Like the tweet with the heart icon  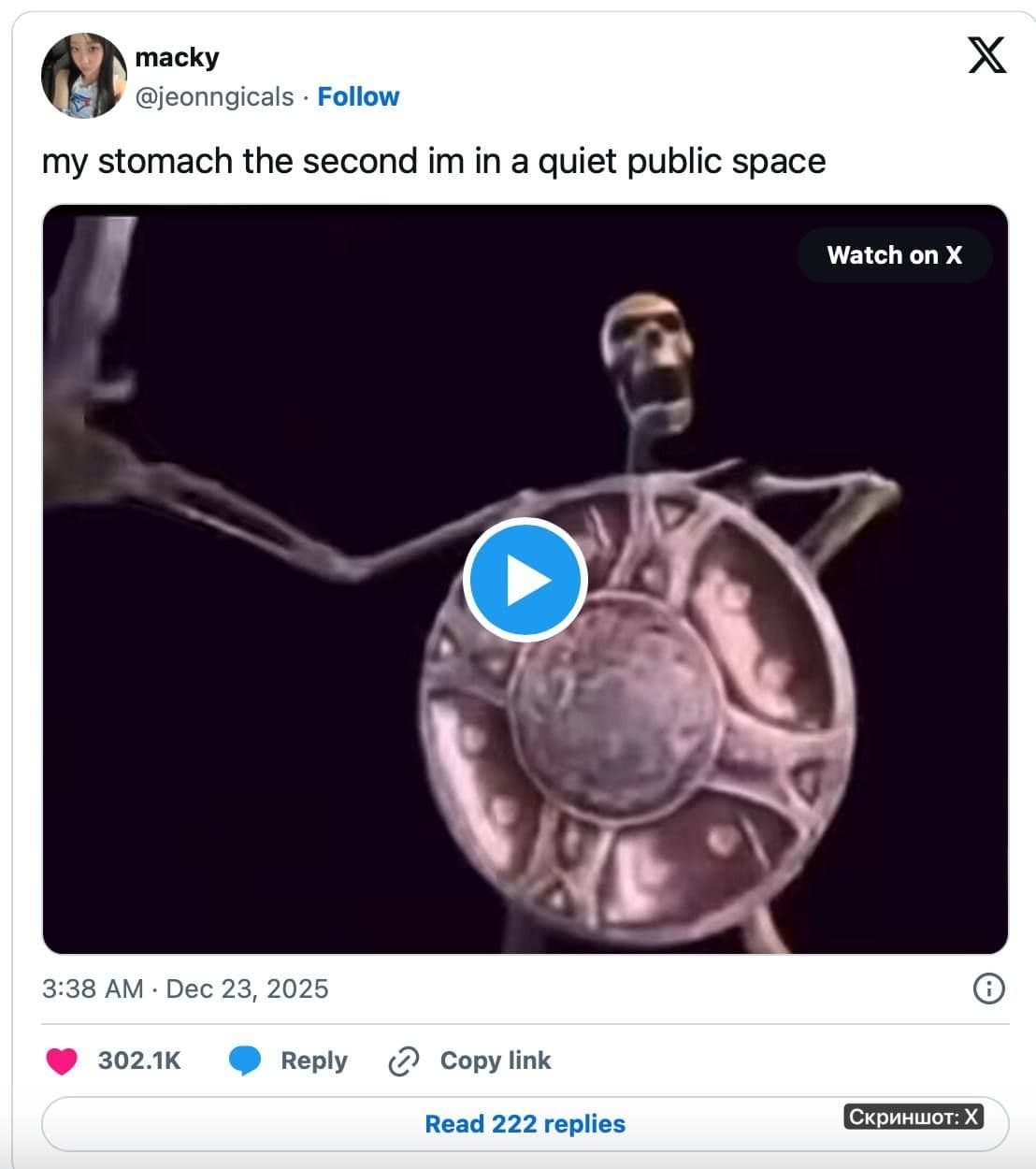63,1061
